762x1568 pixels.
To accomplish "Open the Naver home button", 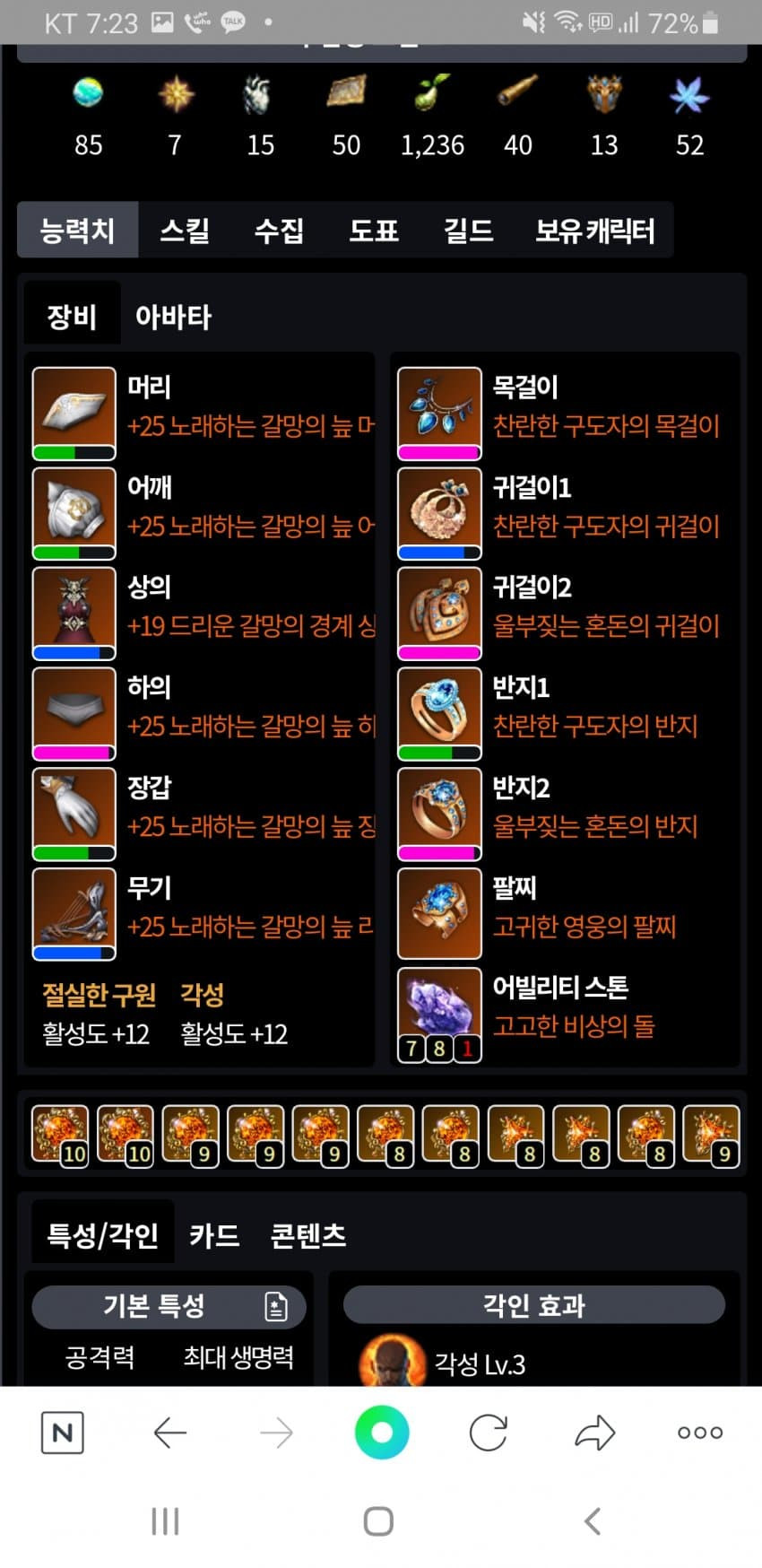I will coord(63,1433).
